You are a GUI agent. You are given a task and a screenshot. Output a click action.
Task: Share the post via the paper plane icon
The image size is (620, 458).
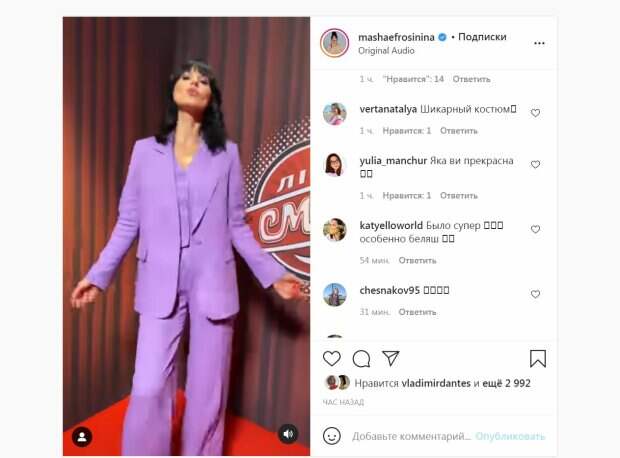tap(391, 358)
